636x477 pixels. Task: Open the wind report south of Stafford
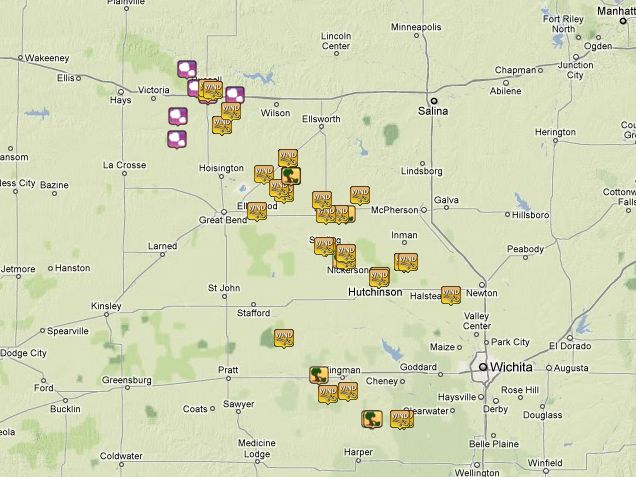(x=283, y=338)
